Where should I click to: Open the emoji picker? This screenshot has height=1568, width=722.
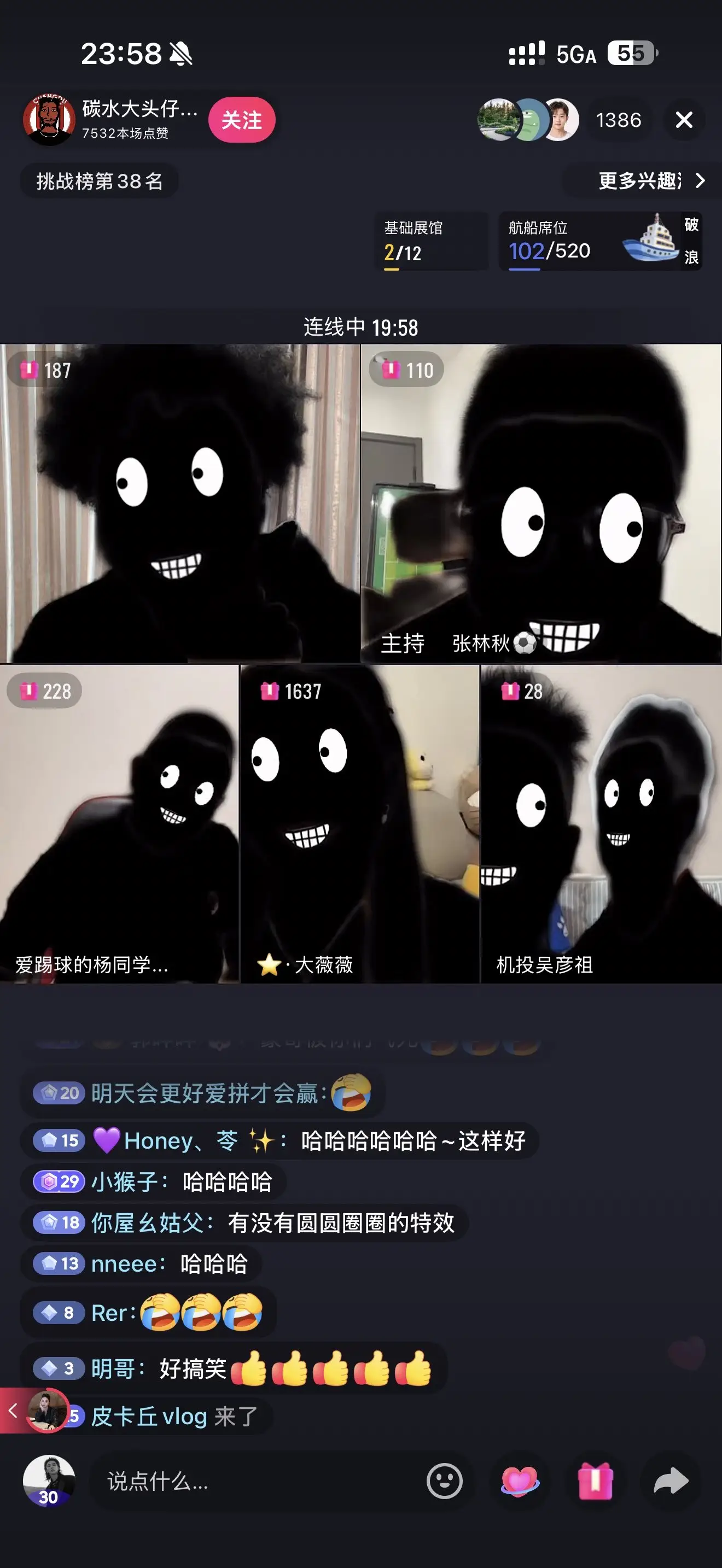tap(444, 1481)
